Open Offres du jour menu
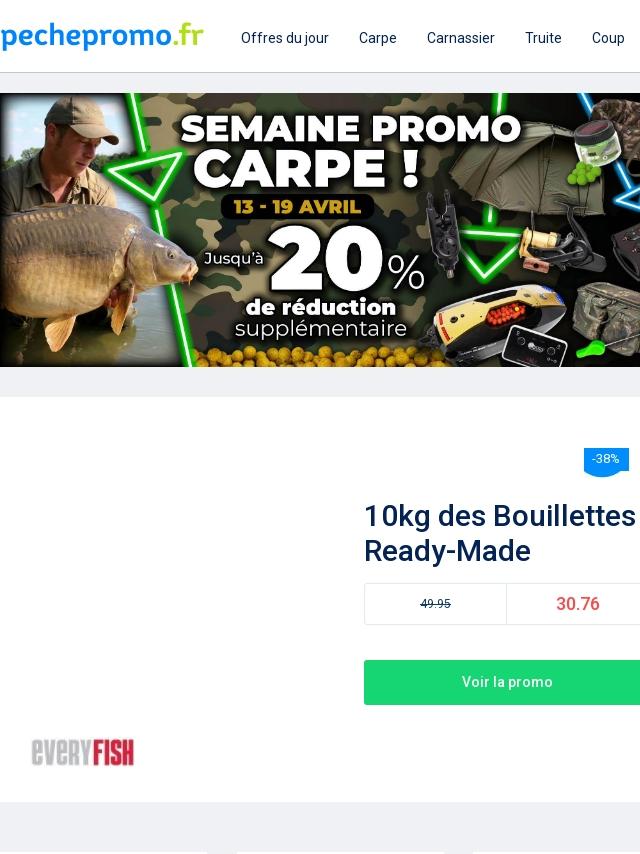The width and height of the screenshot is (640, 854). click(284, 38)
